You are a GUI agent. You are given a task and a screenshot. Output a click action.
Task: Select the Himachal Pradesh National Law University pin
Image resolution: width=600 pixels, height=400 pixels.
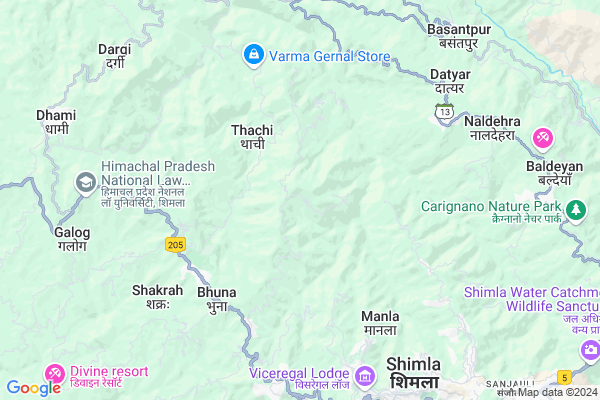tap(86, 182)
